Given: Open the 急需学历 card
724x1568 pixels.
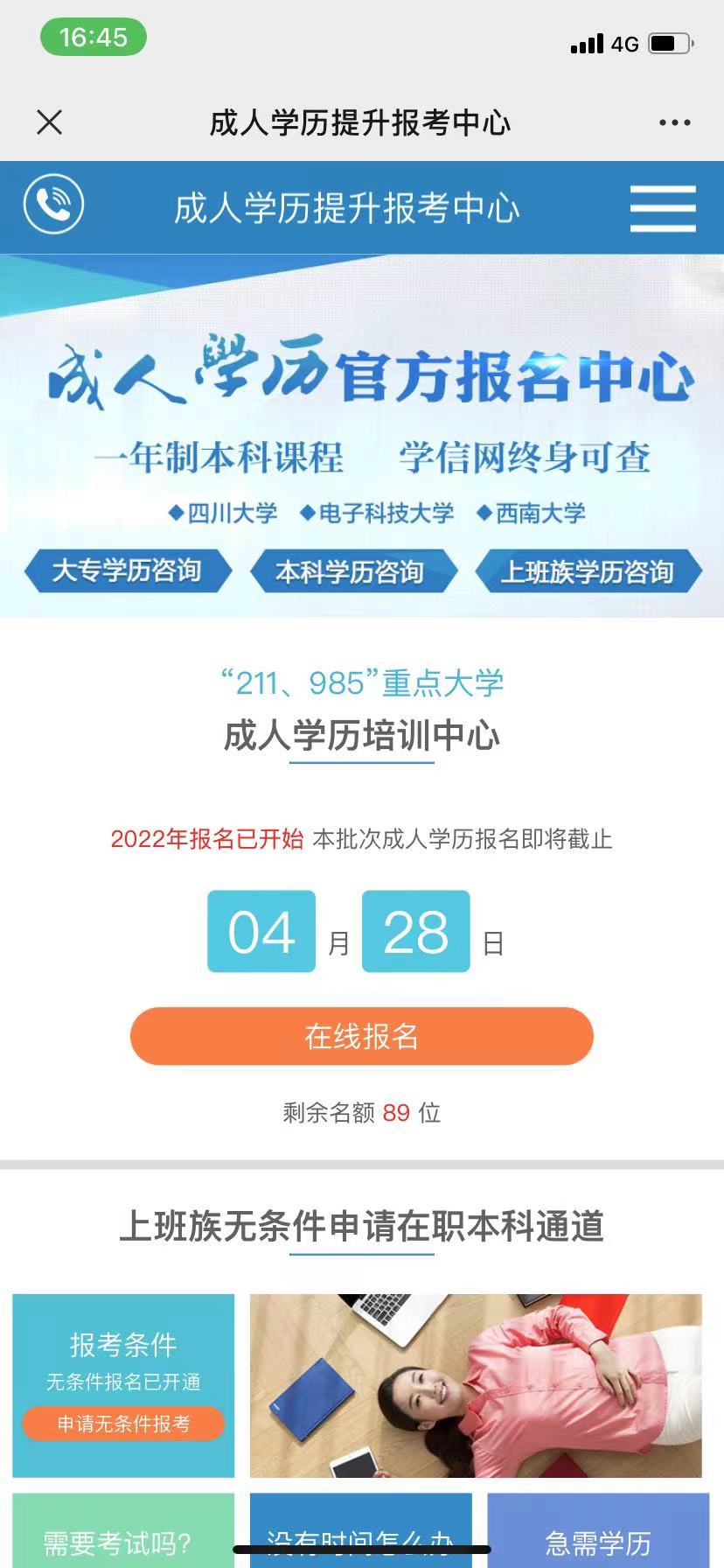Looking at the screenshot, I should pos(598,1536).
